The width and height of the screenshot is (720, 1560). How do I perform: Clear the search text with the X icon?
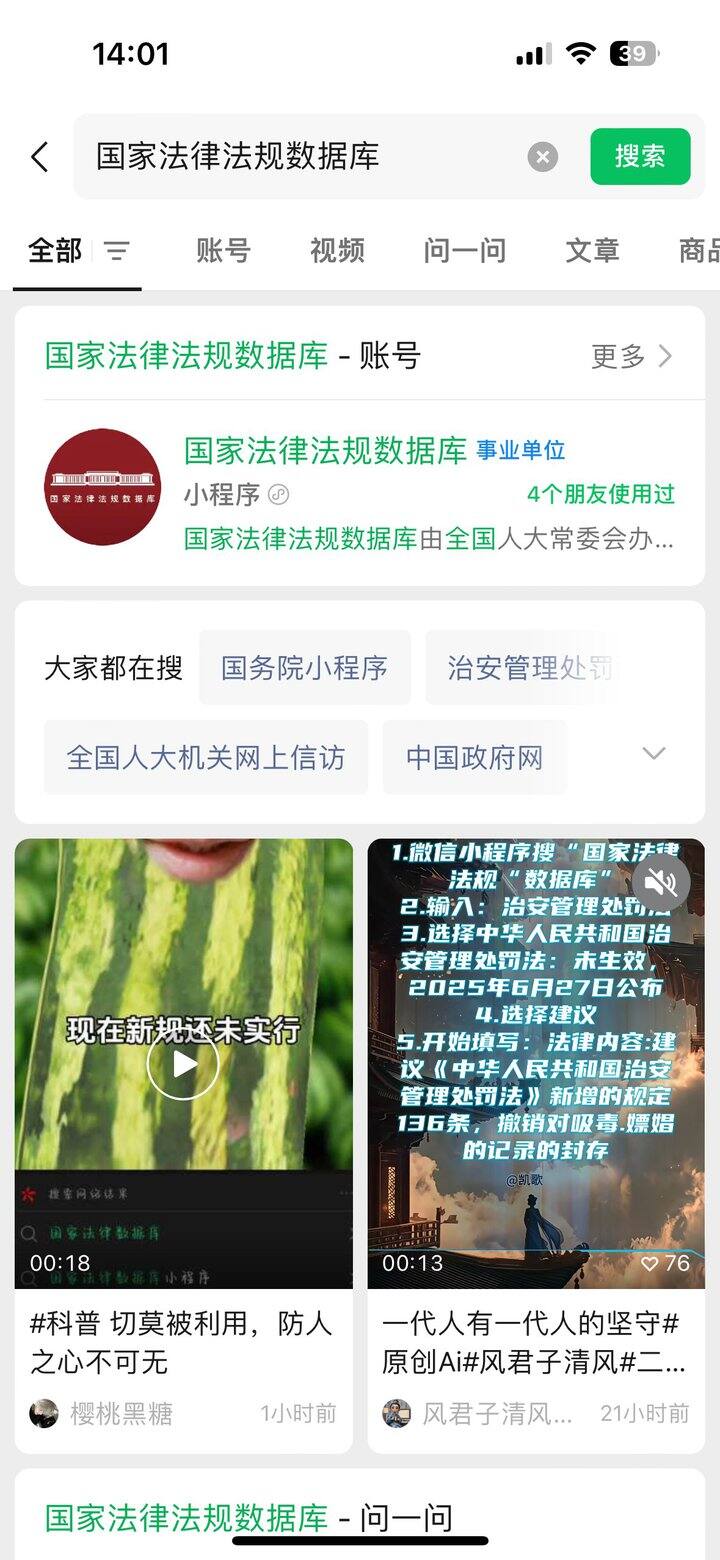pos(542,157)
